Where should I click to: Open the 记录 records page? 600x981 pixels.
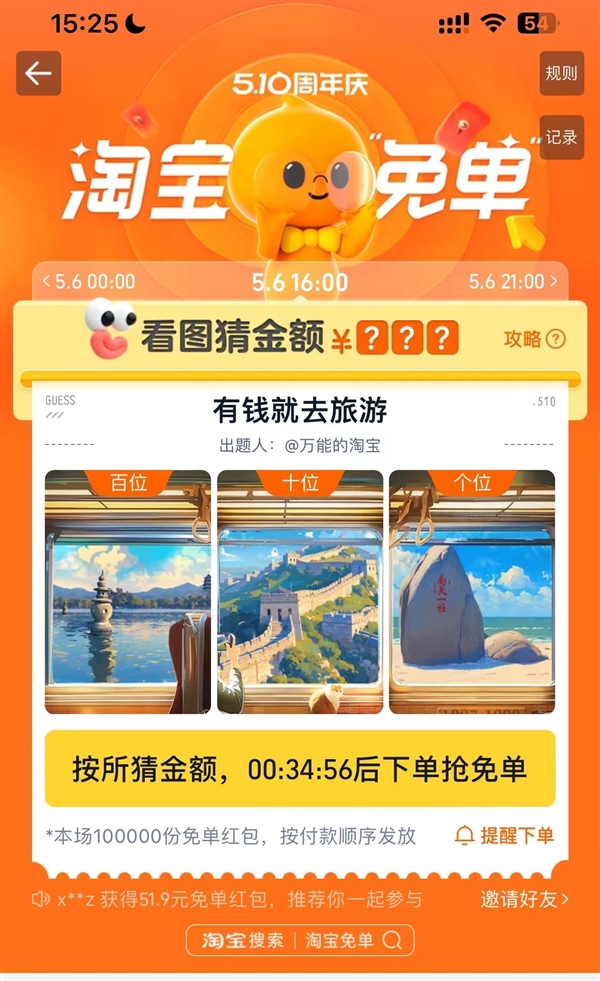click(x=561, y=137)
